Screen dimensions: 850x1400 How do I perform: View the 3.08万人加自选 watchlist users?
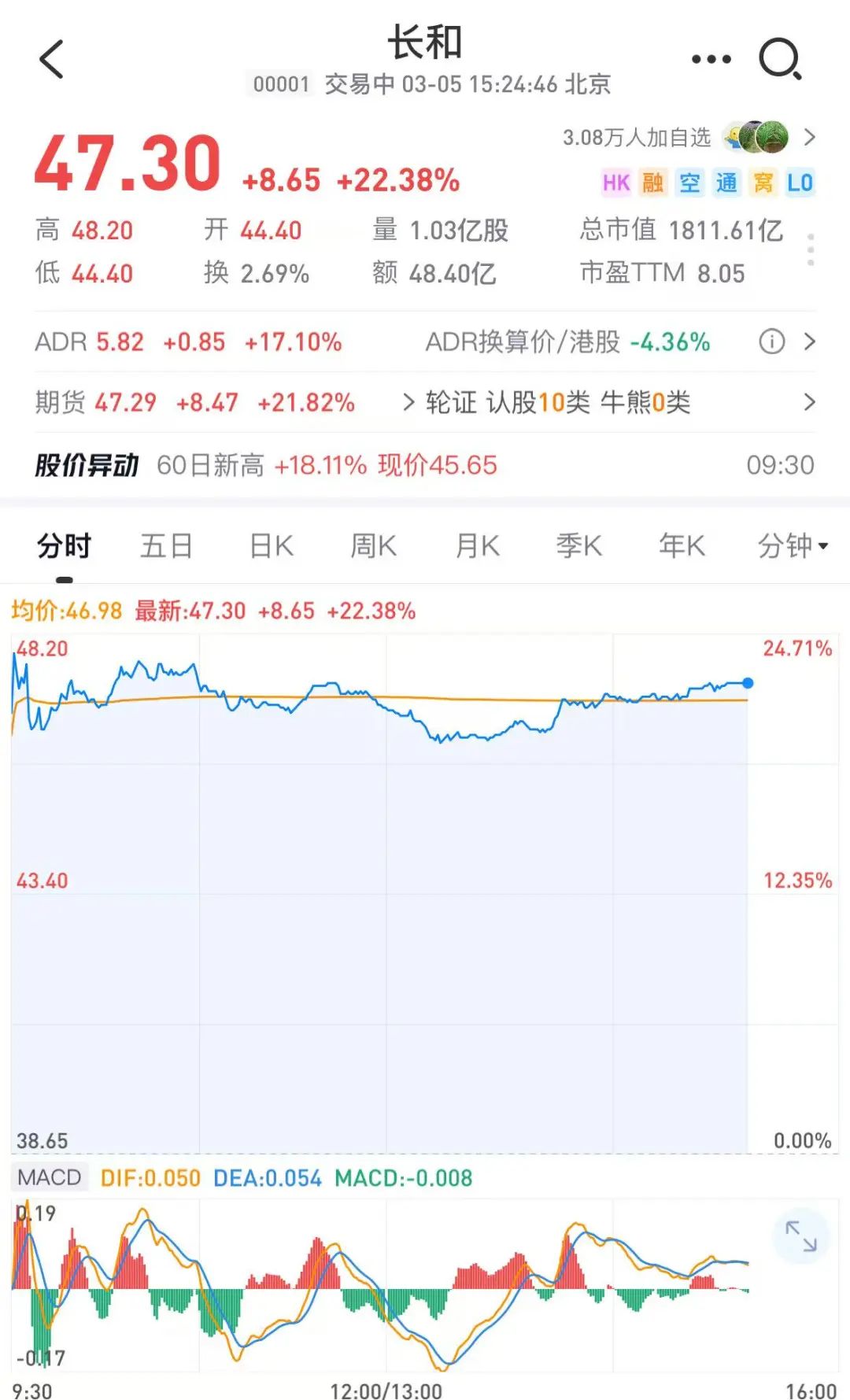[x=689, y=138]
